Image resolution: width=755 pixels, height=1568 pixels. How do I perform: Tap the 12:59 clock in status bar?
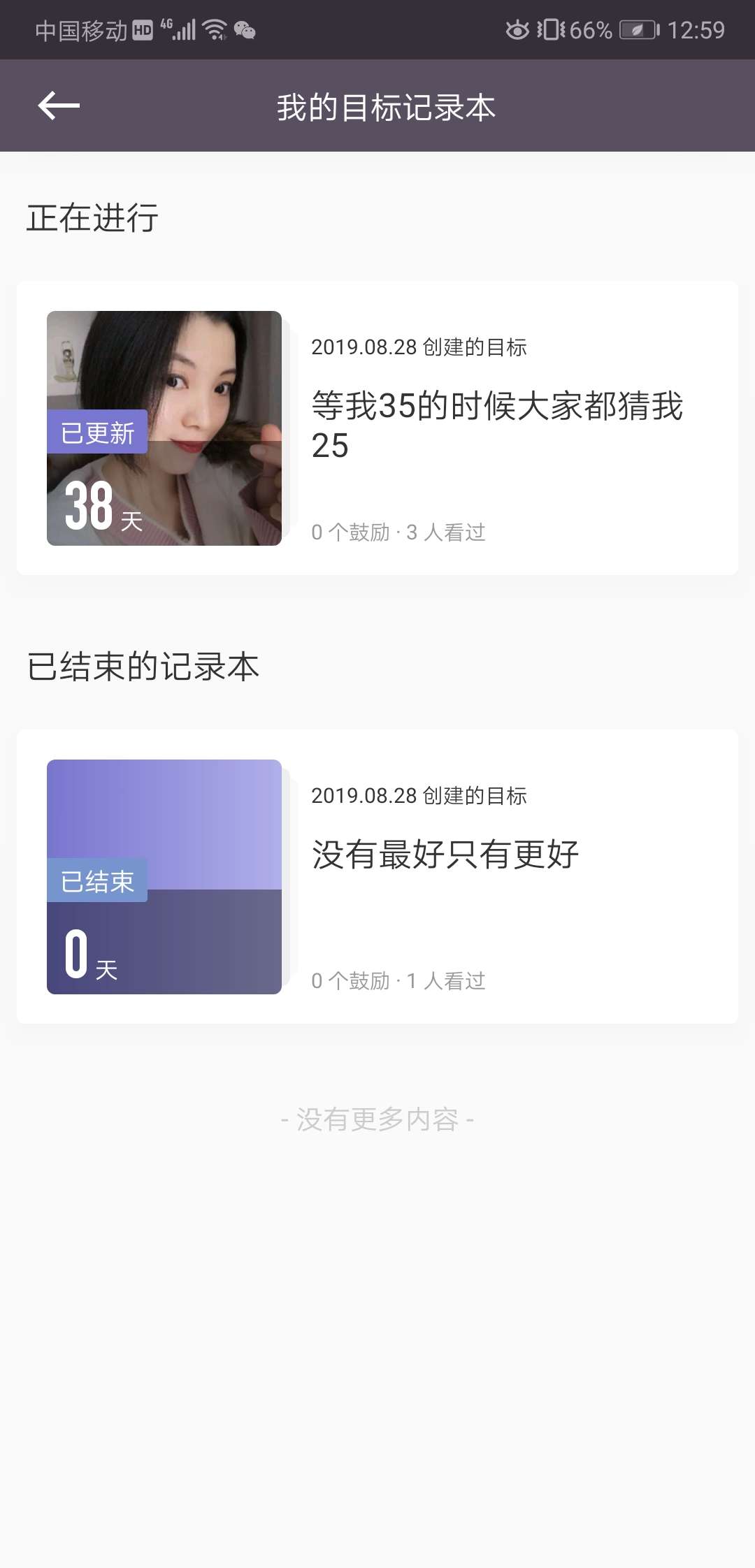696,29
